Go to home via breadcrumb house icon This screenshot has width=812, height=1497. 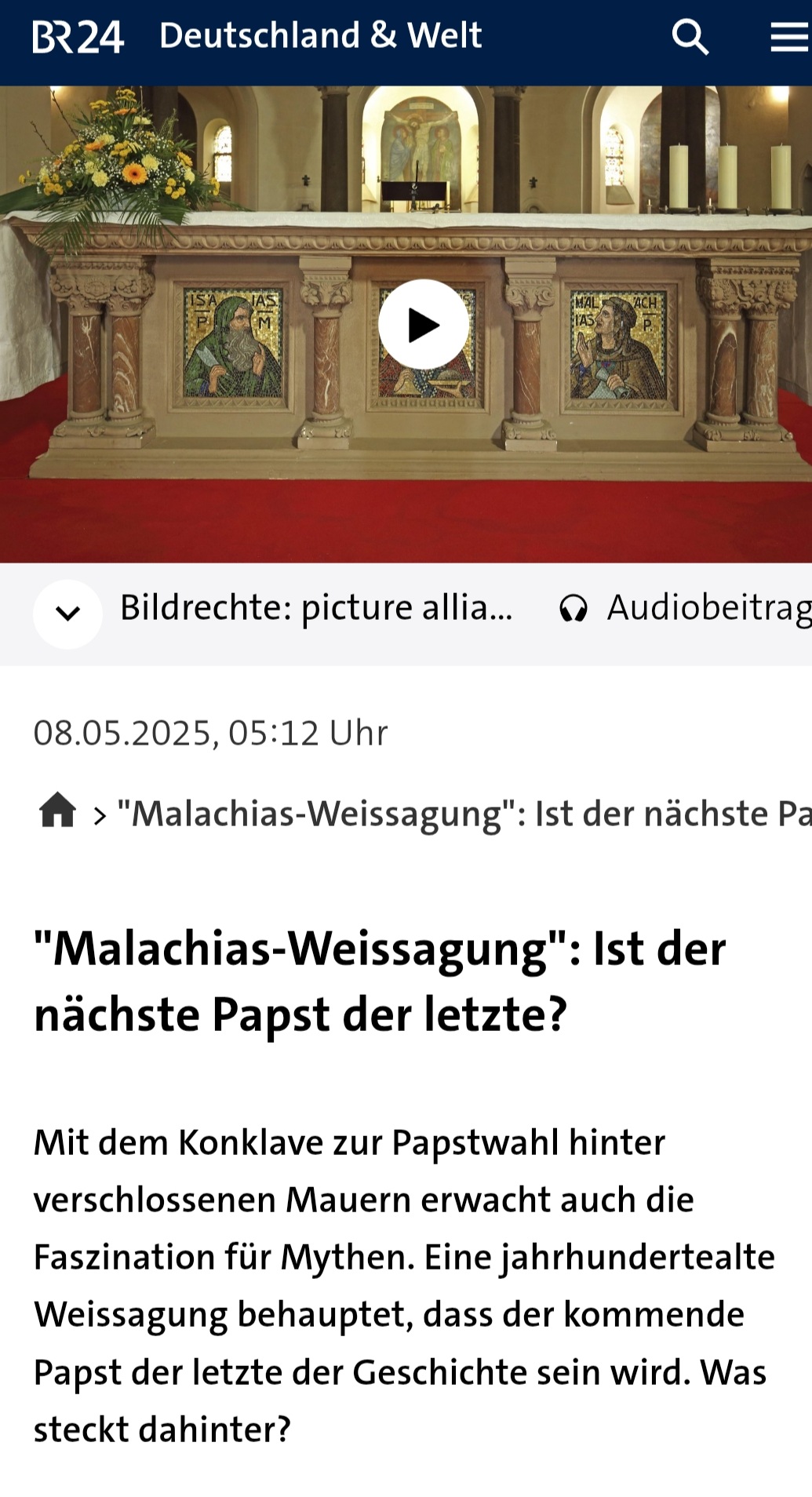tap(58, 811)
